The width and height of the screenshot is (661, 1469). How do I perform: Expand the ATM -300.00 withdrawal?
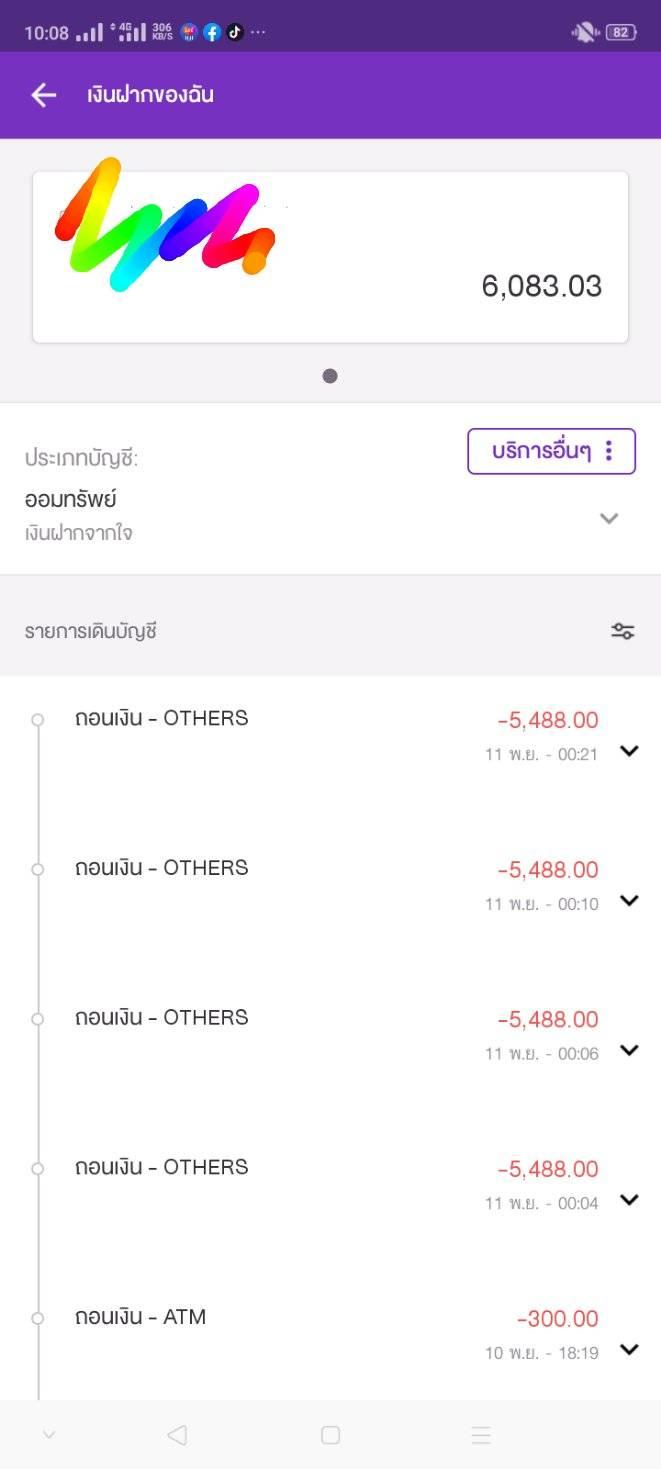(x=629, y=1349)
